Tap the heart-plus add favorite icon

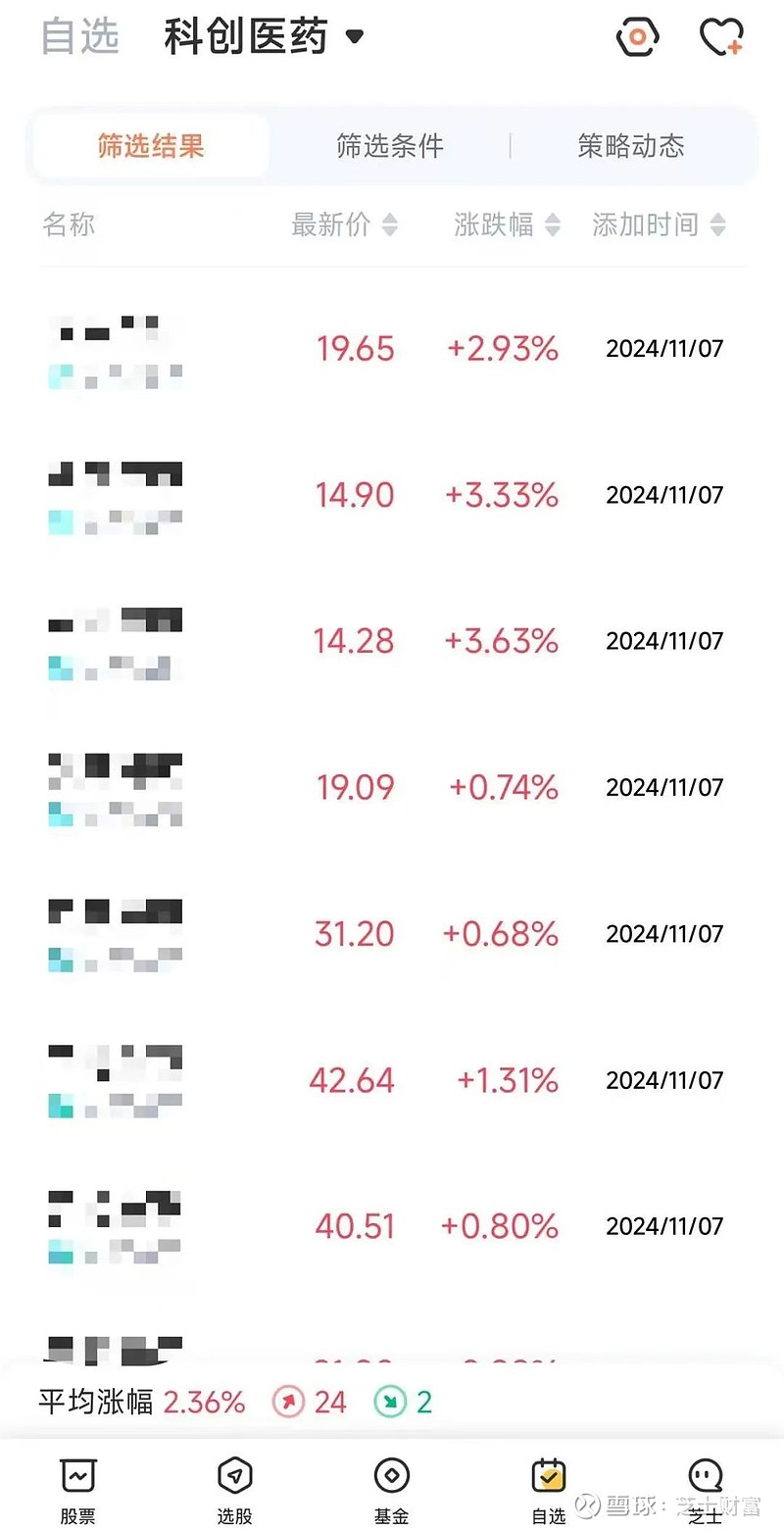[x=721, y=37]
